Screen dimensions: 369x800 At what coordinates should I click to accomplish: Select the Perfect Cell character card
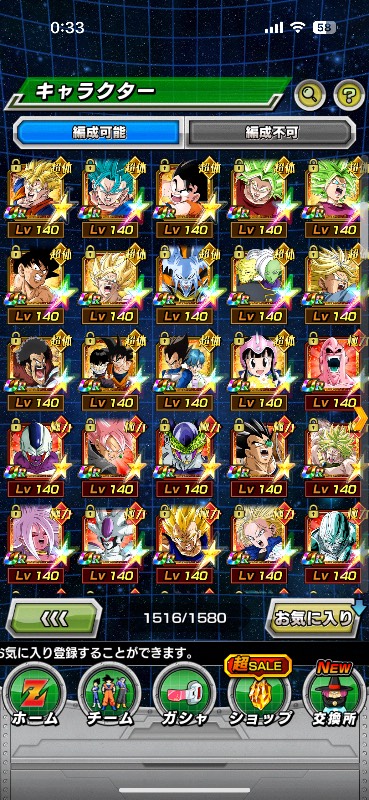click(x=185, y=458)
